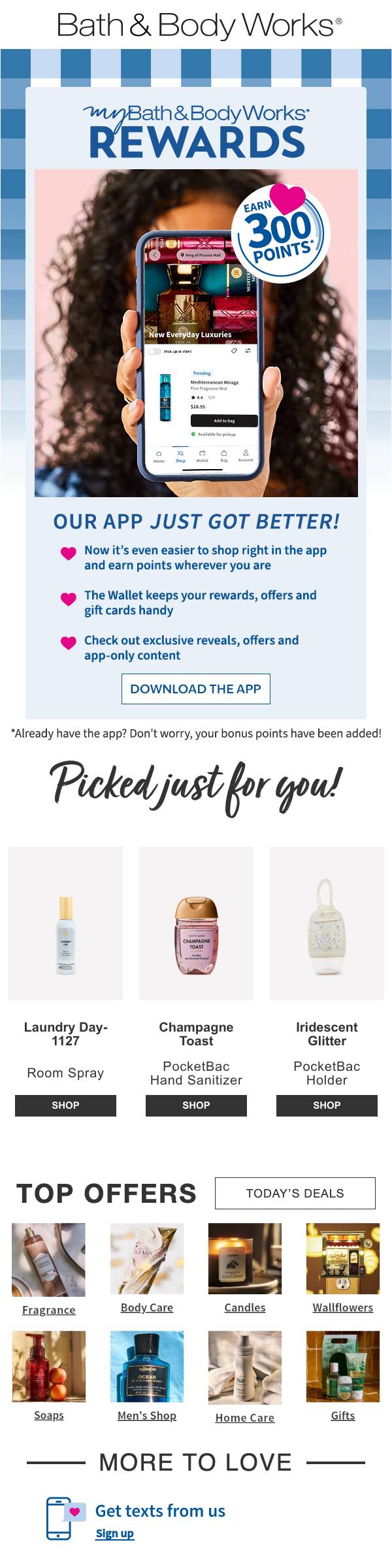
Task: Open the Fragrance category link
Action: click(x=49, y=1309)
